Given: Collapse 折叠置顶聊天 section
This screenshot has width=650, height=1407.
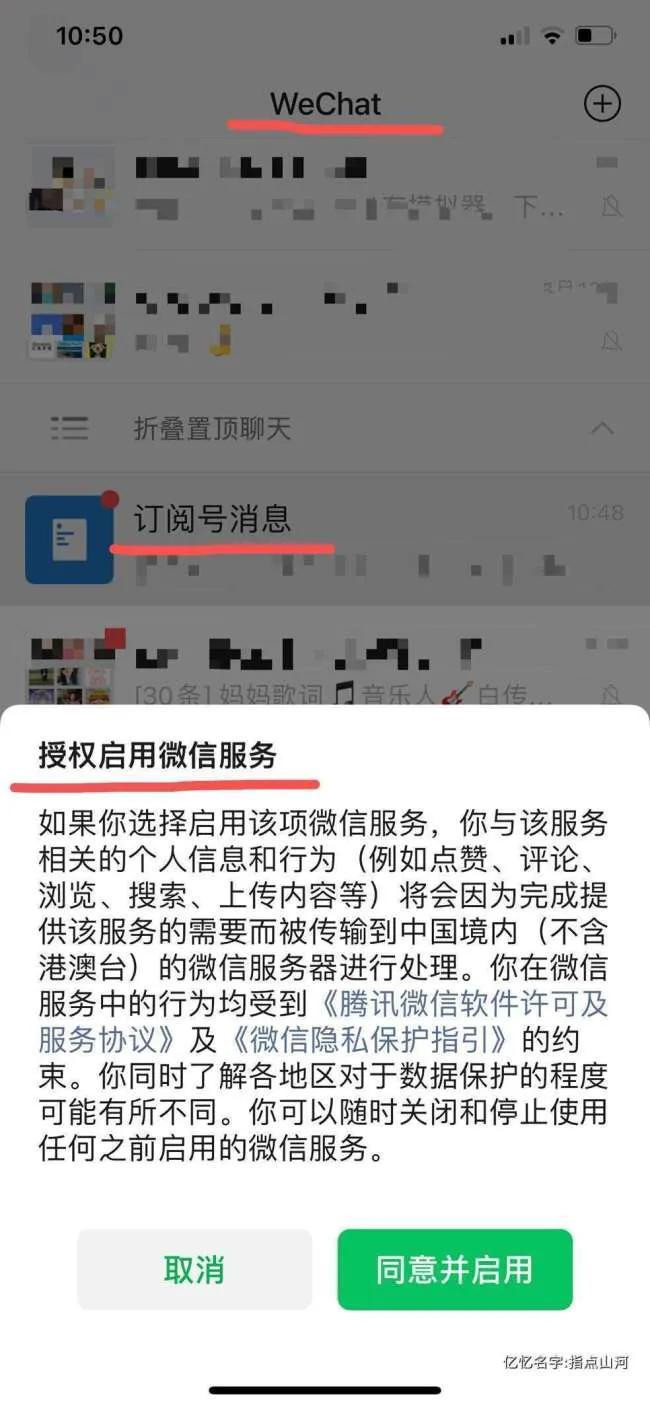Looking at the screenshot, I should pos(601,429).
